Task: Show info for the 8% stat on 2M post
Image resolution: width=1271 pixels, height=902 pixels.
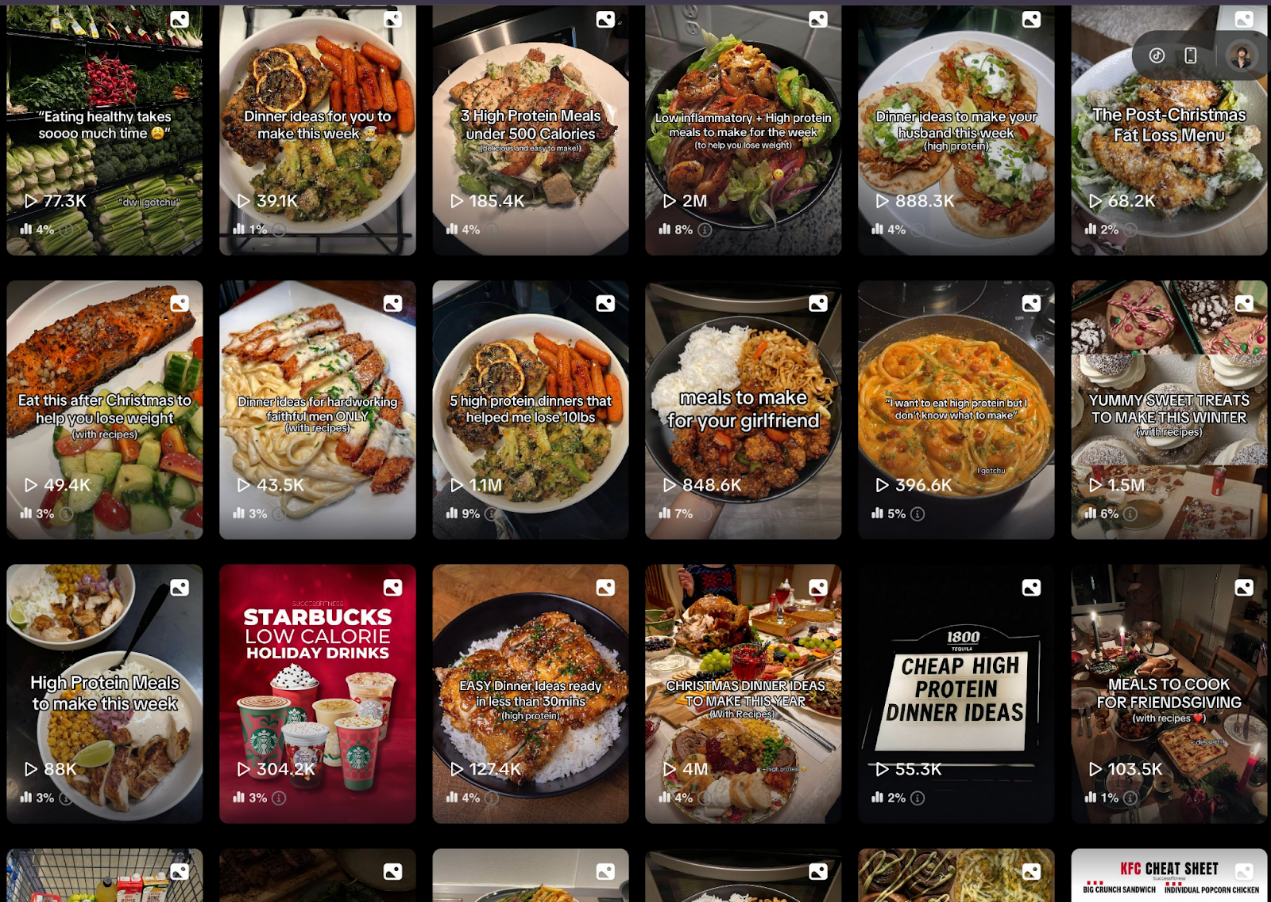Action: pos(705,230)
